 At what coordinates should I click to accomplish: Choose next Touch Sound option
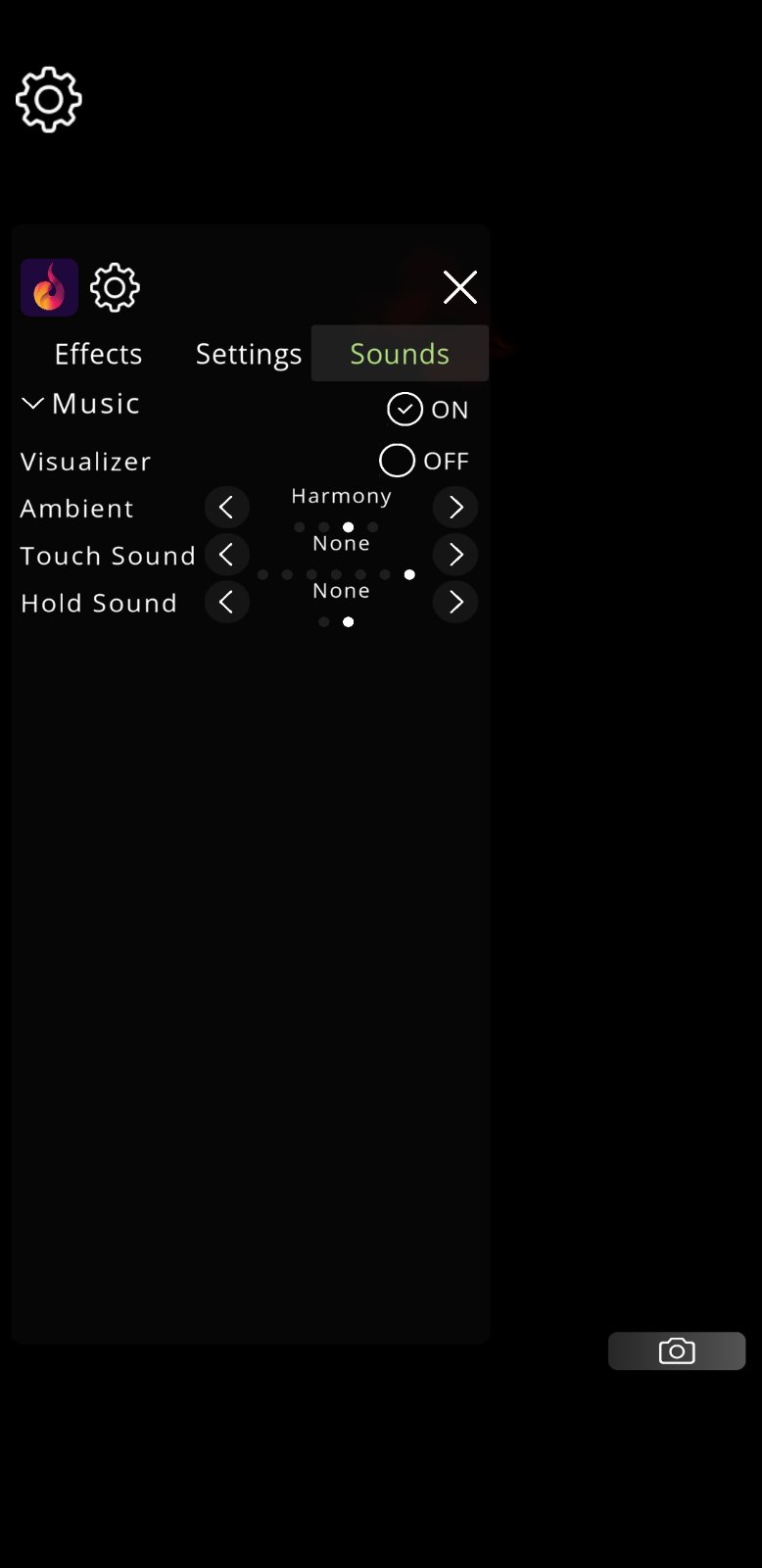(x=455, y=555)
